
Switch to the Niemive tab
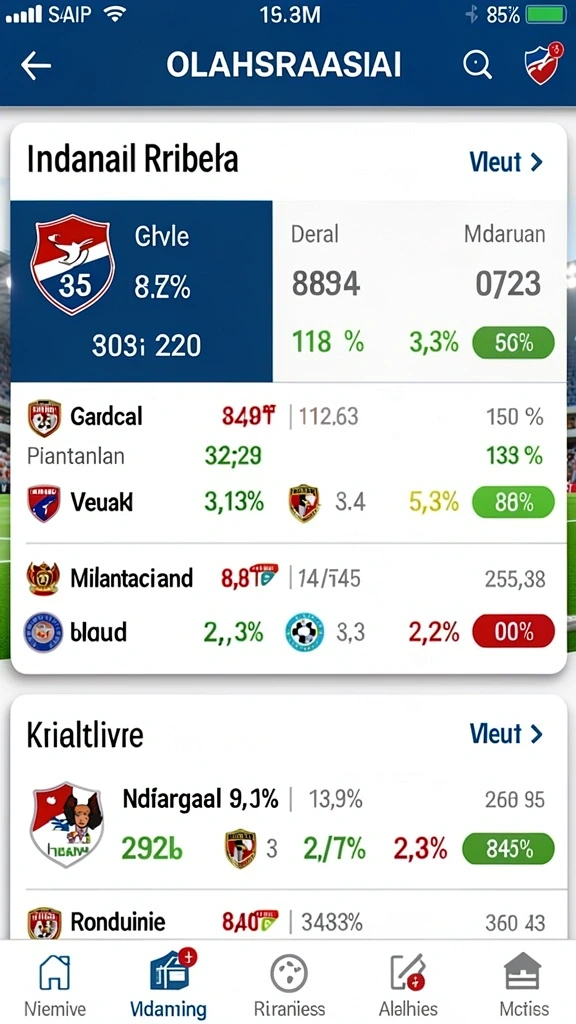(x=55, y=985)
